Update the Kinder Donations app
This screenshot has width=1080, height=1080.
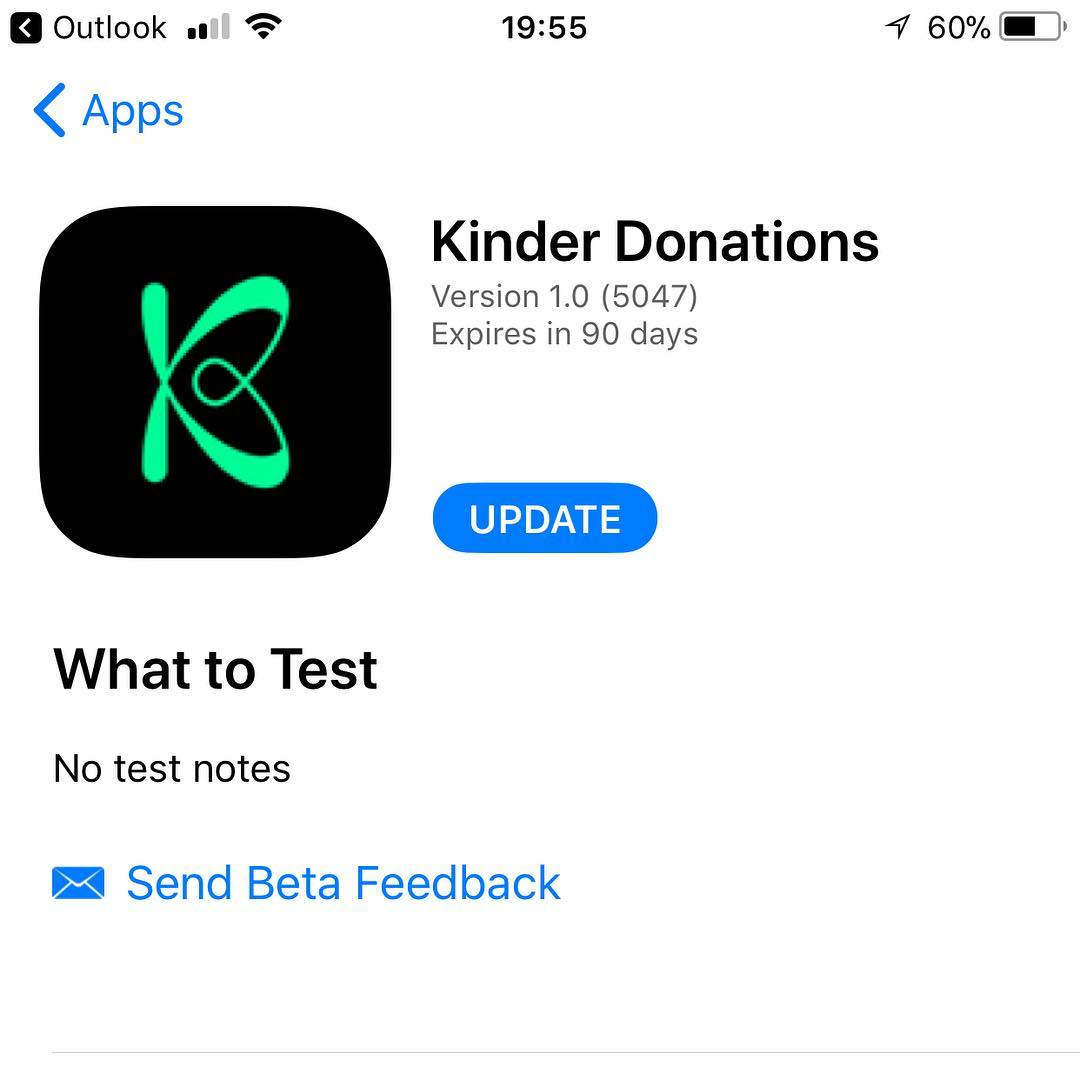544,518
